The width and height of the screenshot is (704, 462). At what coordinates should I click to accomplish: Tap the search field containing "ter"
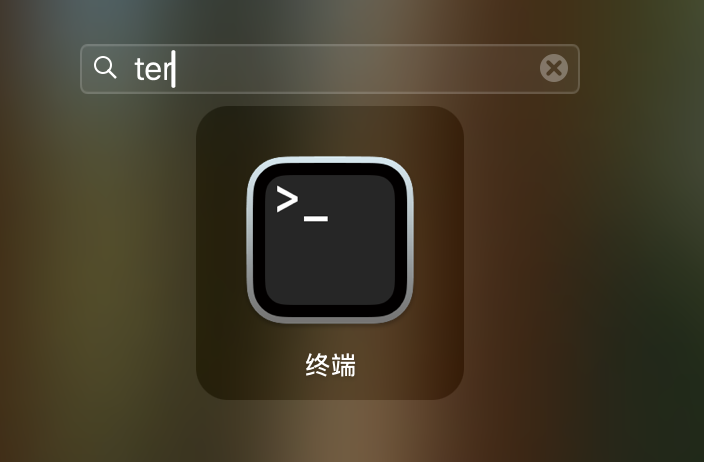coord(330,68)
